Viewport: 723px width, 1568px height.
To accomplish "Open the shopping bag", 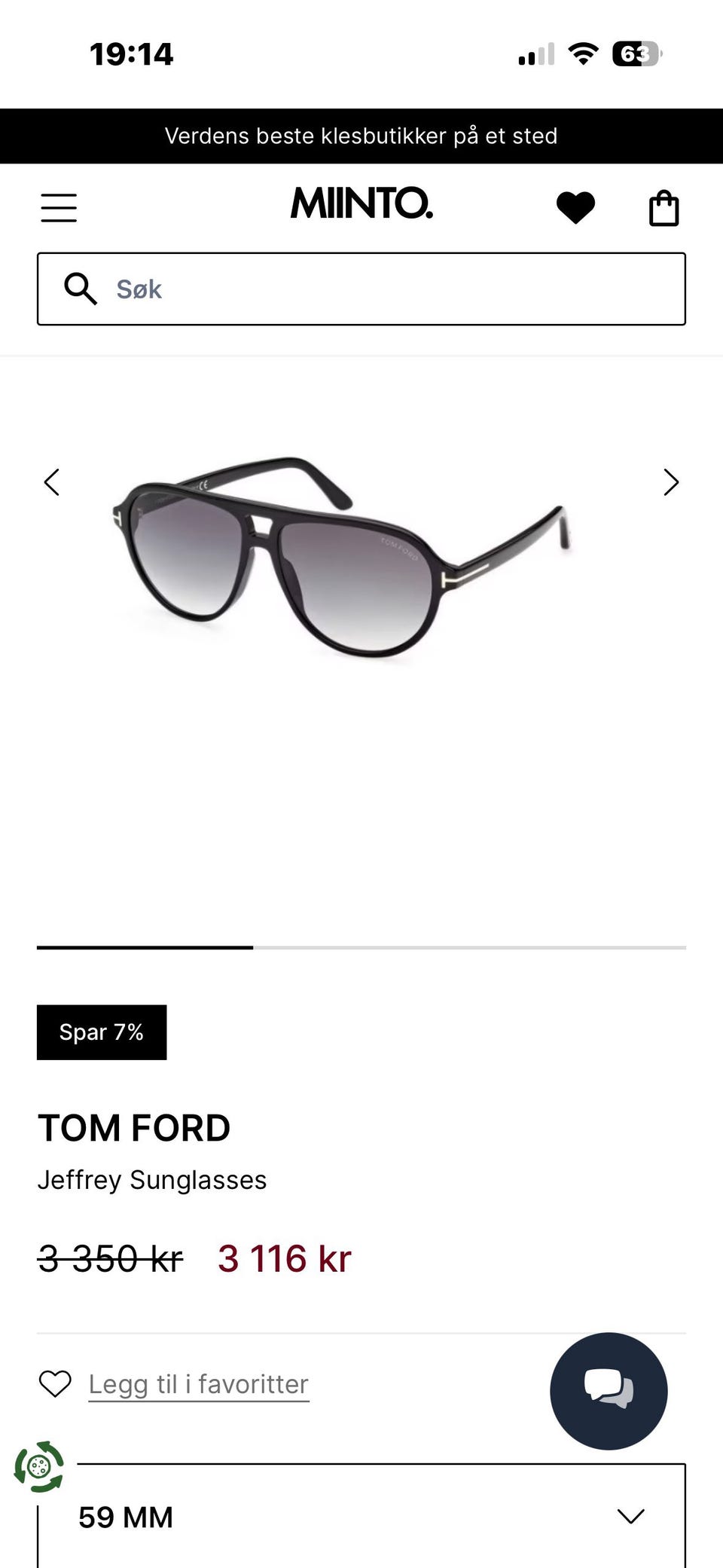I will [x=664, y=208].
